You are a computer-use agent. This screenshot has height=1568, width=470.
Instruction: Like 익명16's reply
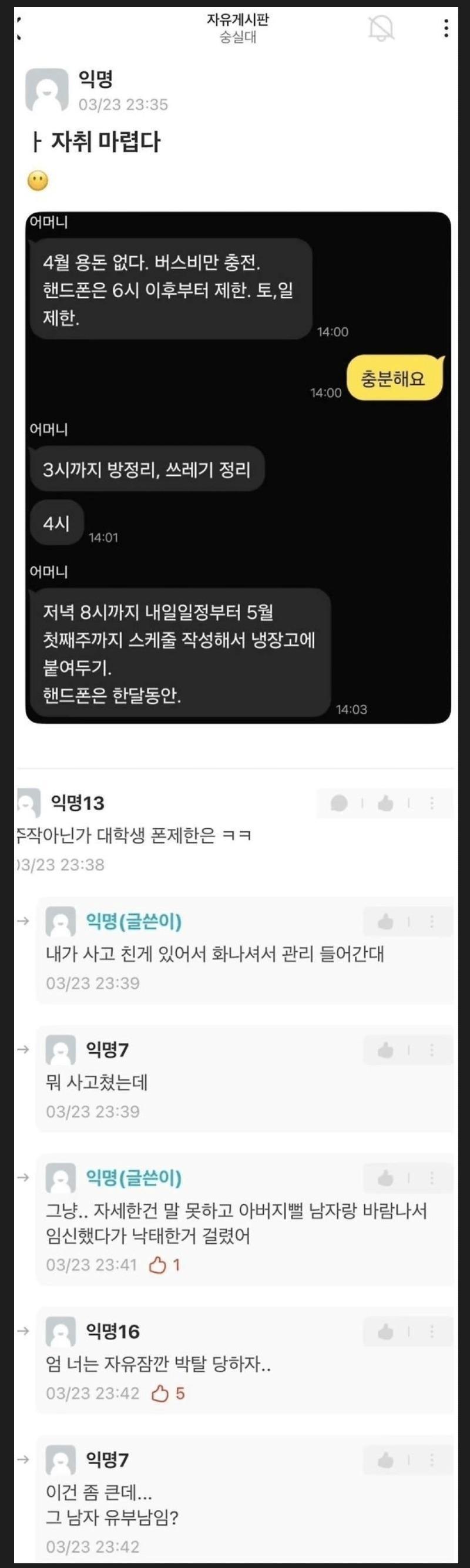(385, 1332)
